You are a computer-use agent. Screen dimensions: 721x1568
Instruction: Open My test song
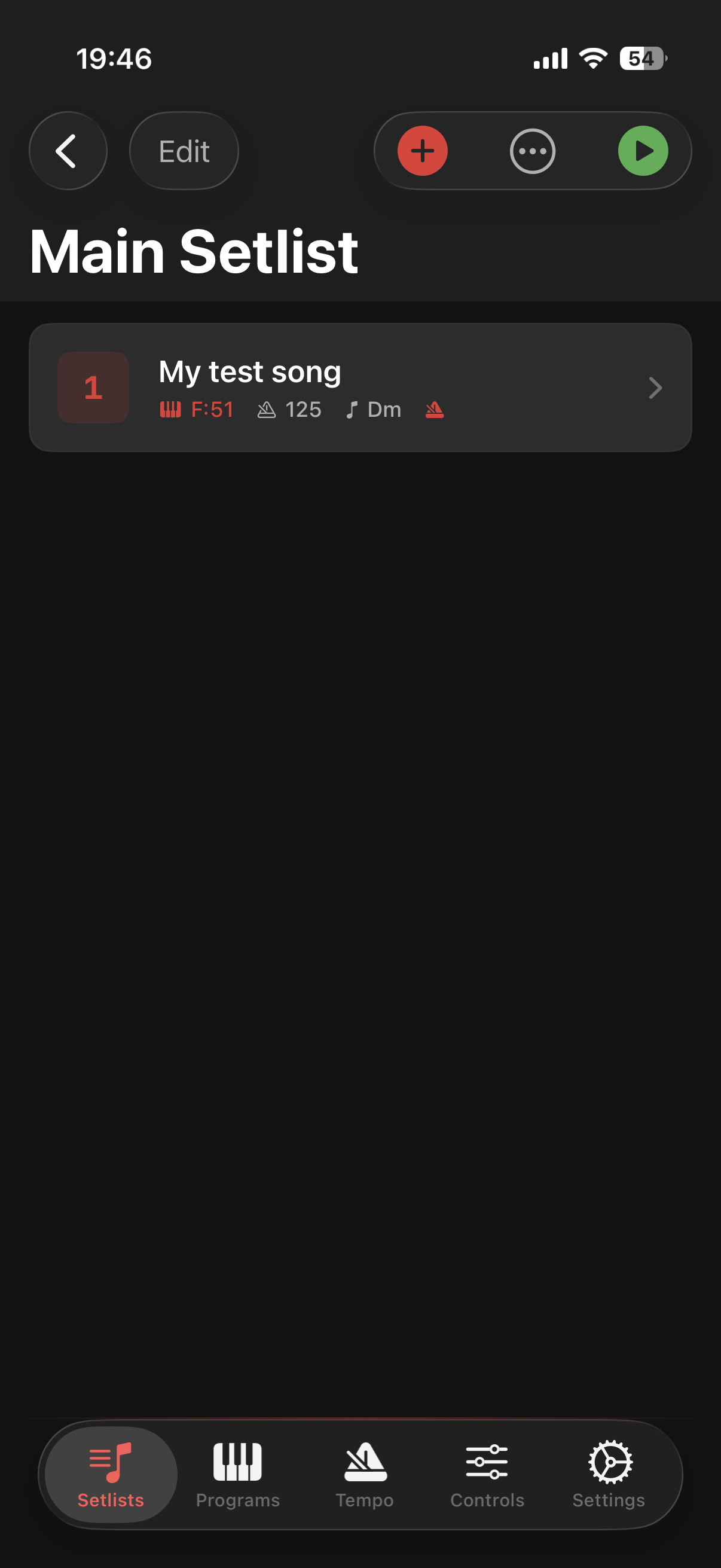pyautogui.click(x=360, y=388)
